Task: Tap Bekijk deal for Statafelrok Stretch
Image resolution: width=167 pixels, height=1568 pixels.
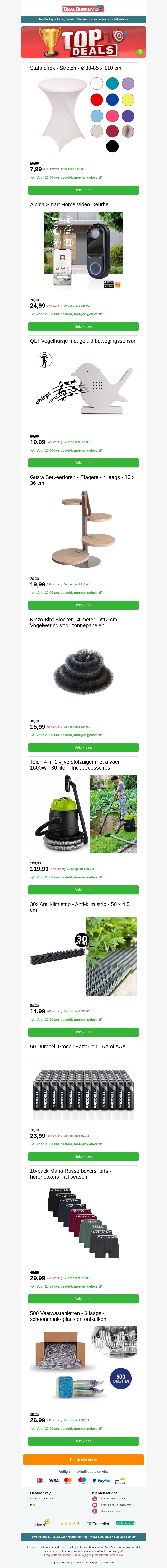Action: tap(83, 190)
